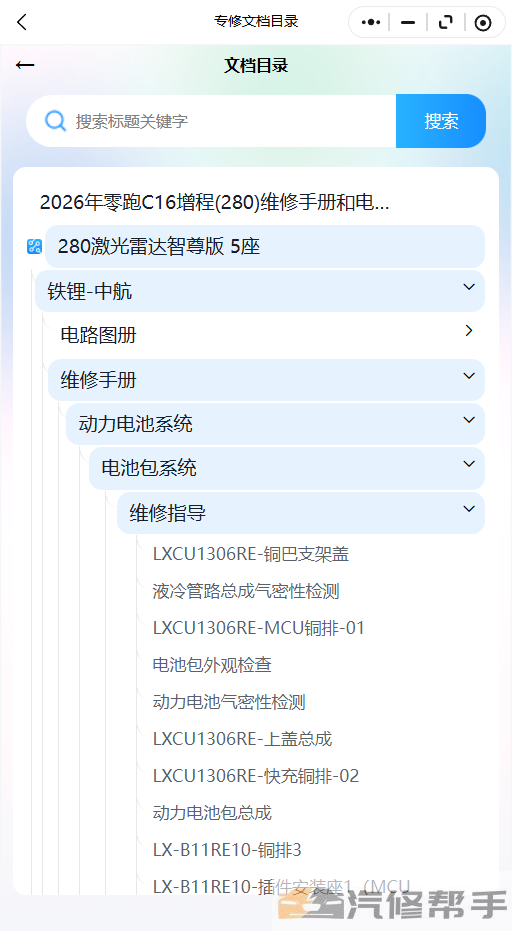Close the mini program via the circle icon
512x931 pixels.
[483, 23]
